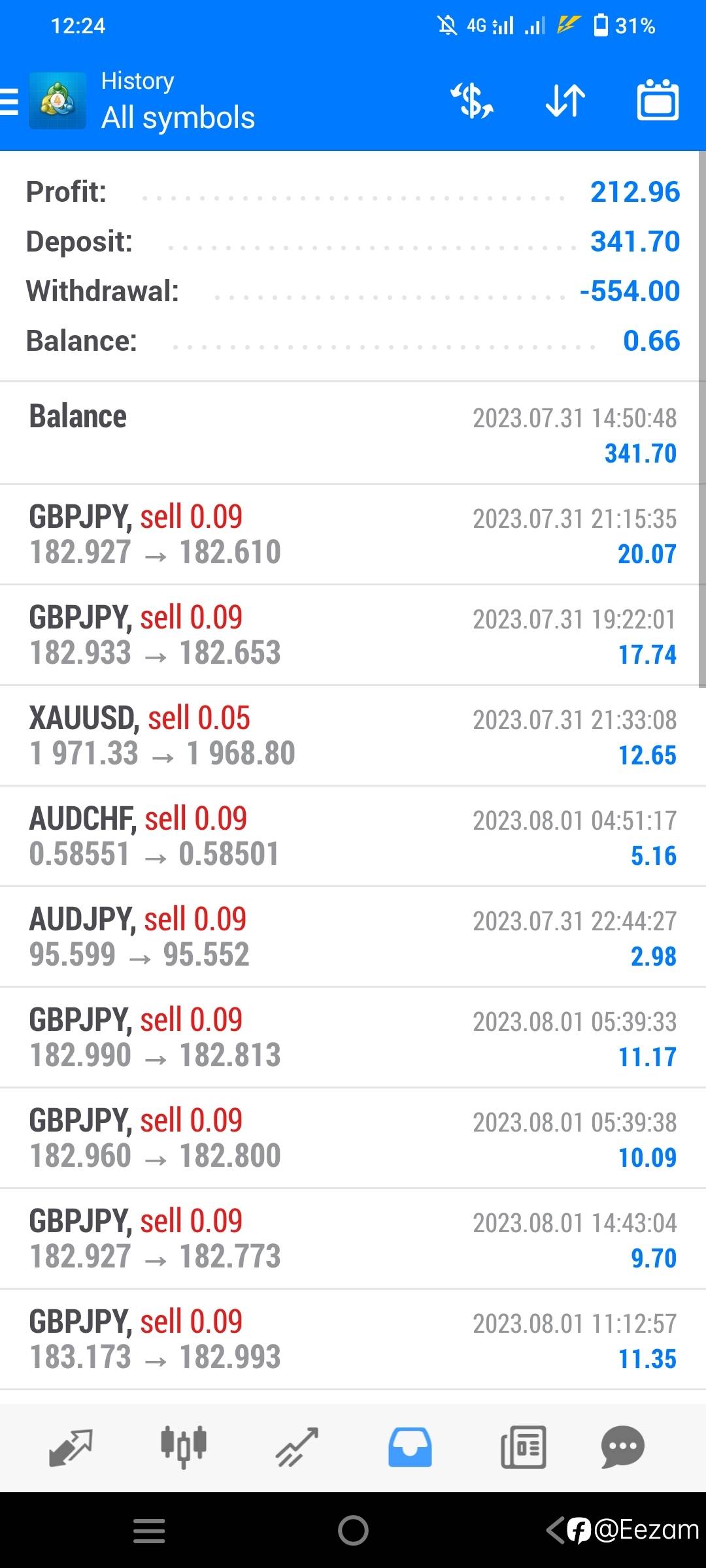This screenshot has width=706, height=1568.
Task: Switch to the Quotes tab
Action: (x=71, y=1446)
